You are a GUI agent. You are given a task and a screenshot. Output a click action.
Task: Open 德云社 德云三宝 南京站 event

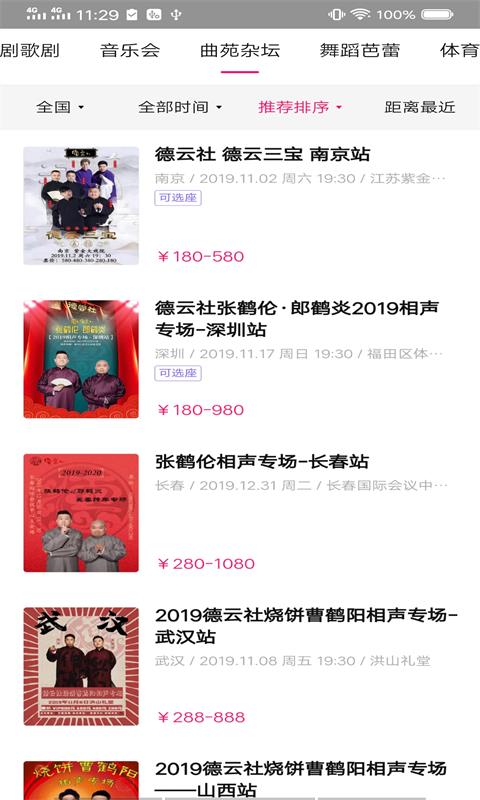[x=240, y=206]
